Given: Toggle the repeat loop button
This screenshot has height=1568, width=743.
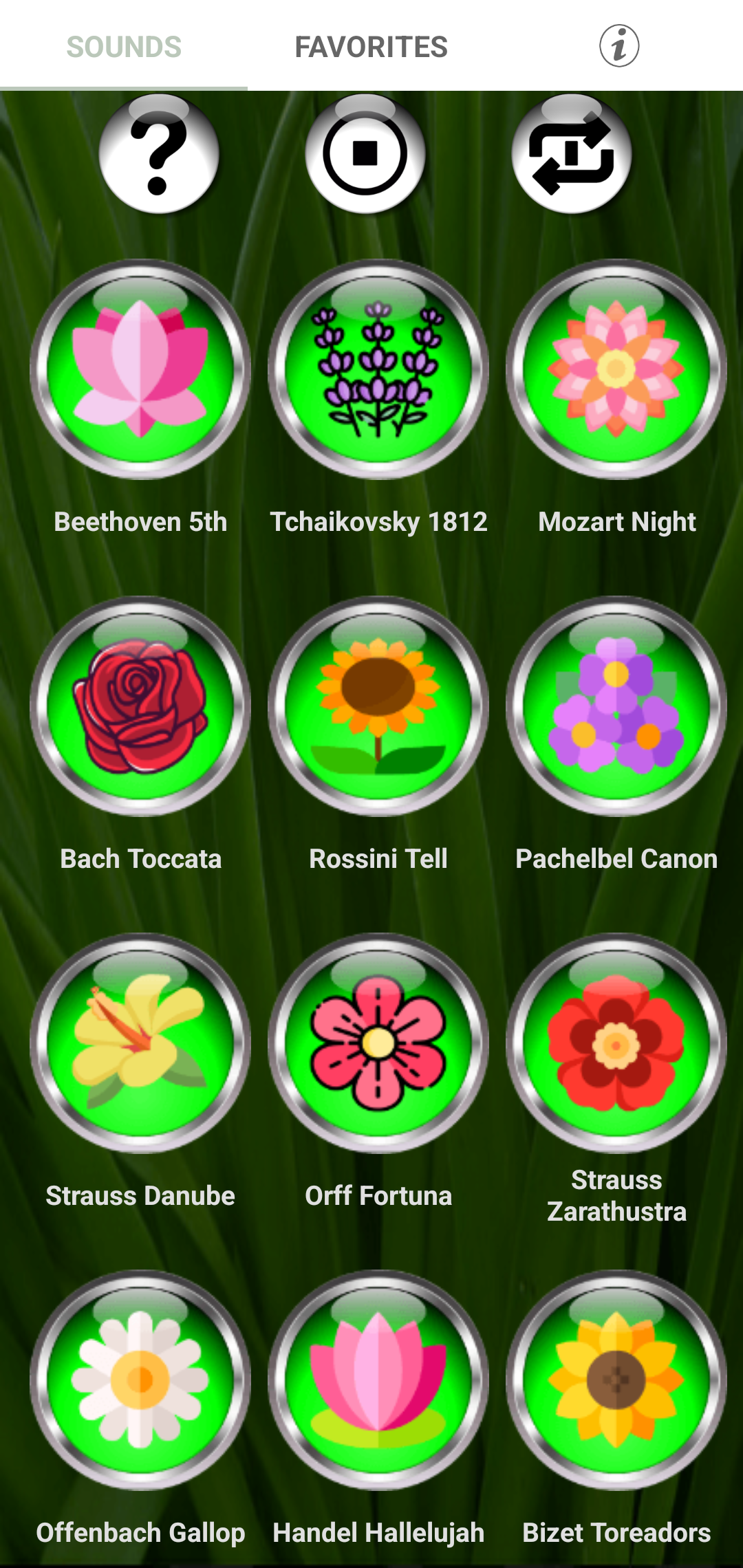Looking at the screenshot, I should click(x=572, y=154).
